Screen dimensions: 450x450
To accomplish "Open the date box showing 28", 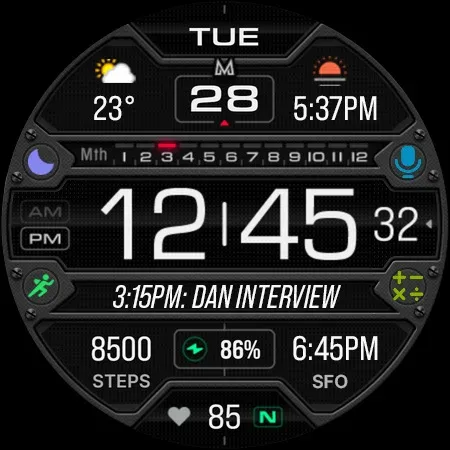I will 224,99.
